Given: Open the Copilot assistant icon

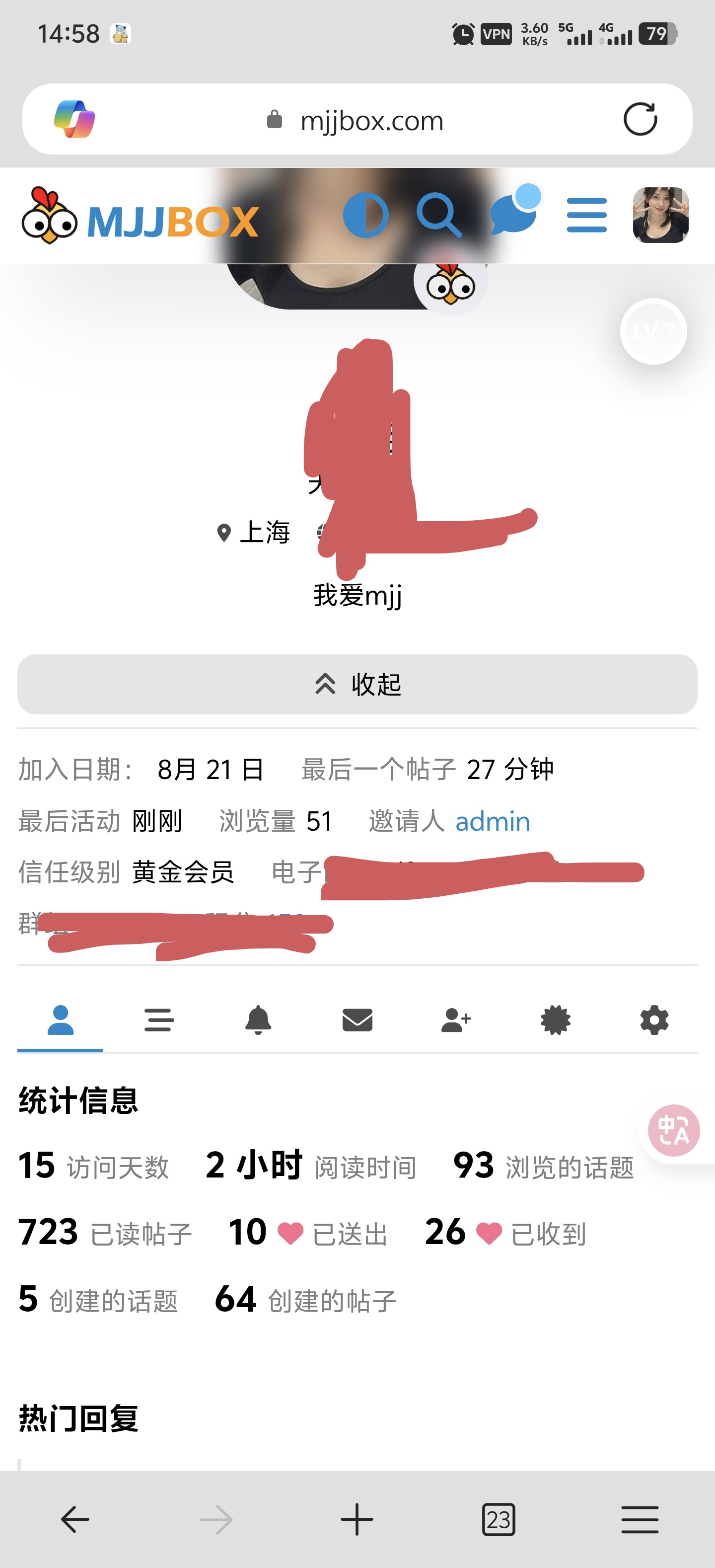Looking at the screenshot, I should (74, 119).
